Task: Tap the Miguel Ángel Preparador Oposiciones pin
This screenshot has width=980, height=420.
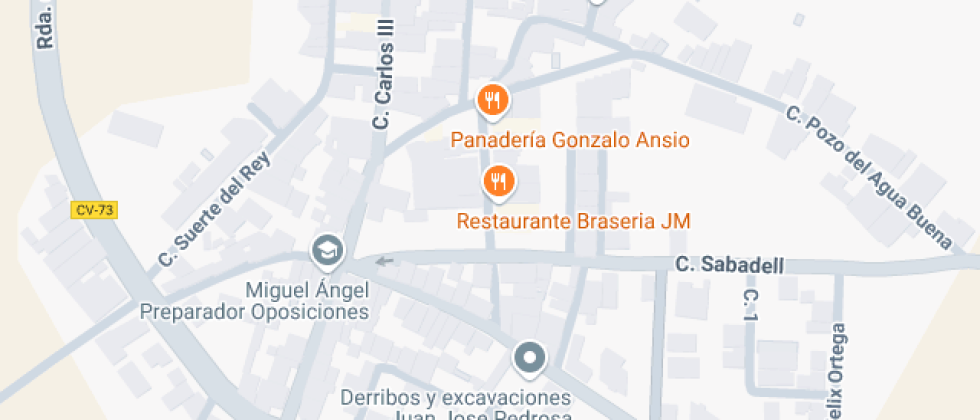Action: click(326, 250)
